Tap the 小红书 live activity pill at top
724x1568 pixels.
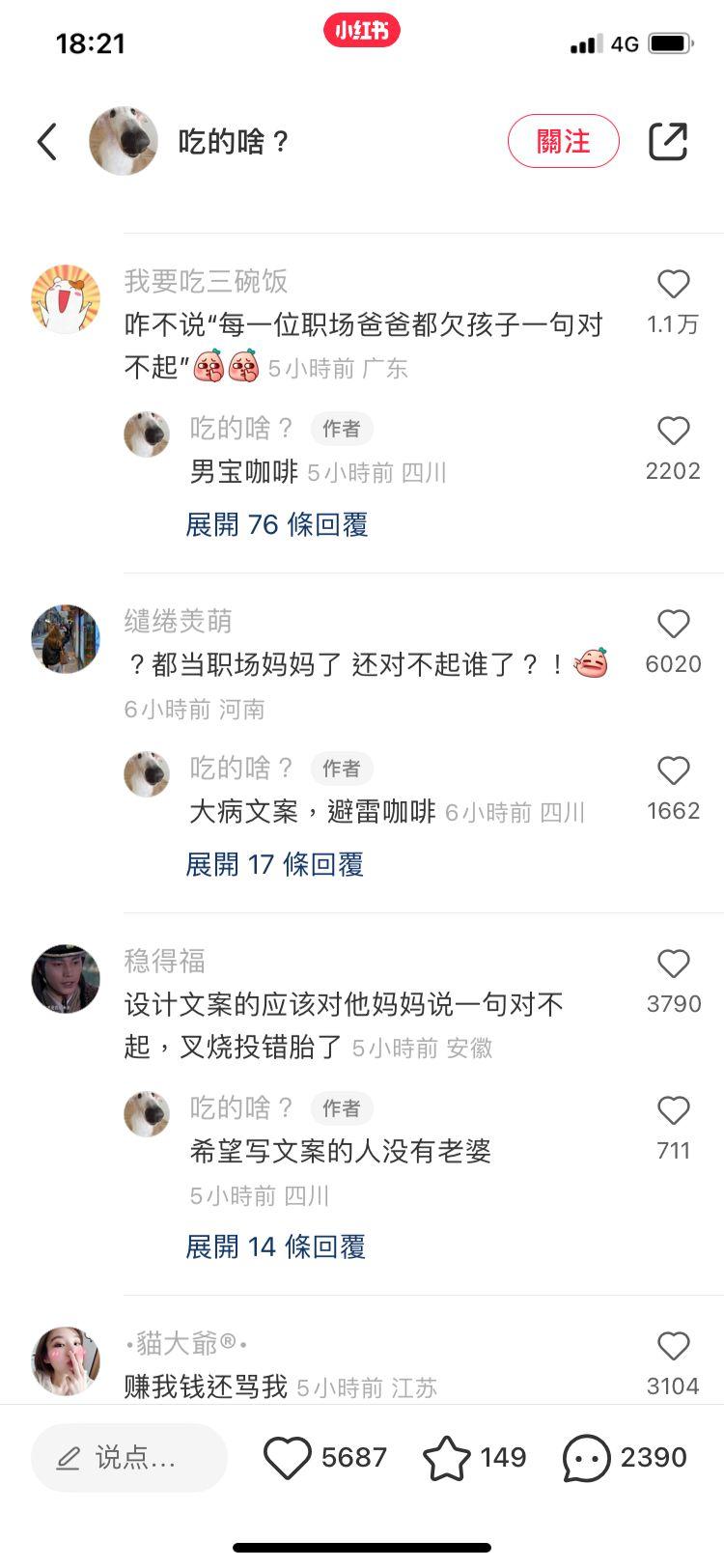(362, 29)
